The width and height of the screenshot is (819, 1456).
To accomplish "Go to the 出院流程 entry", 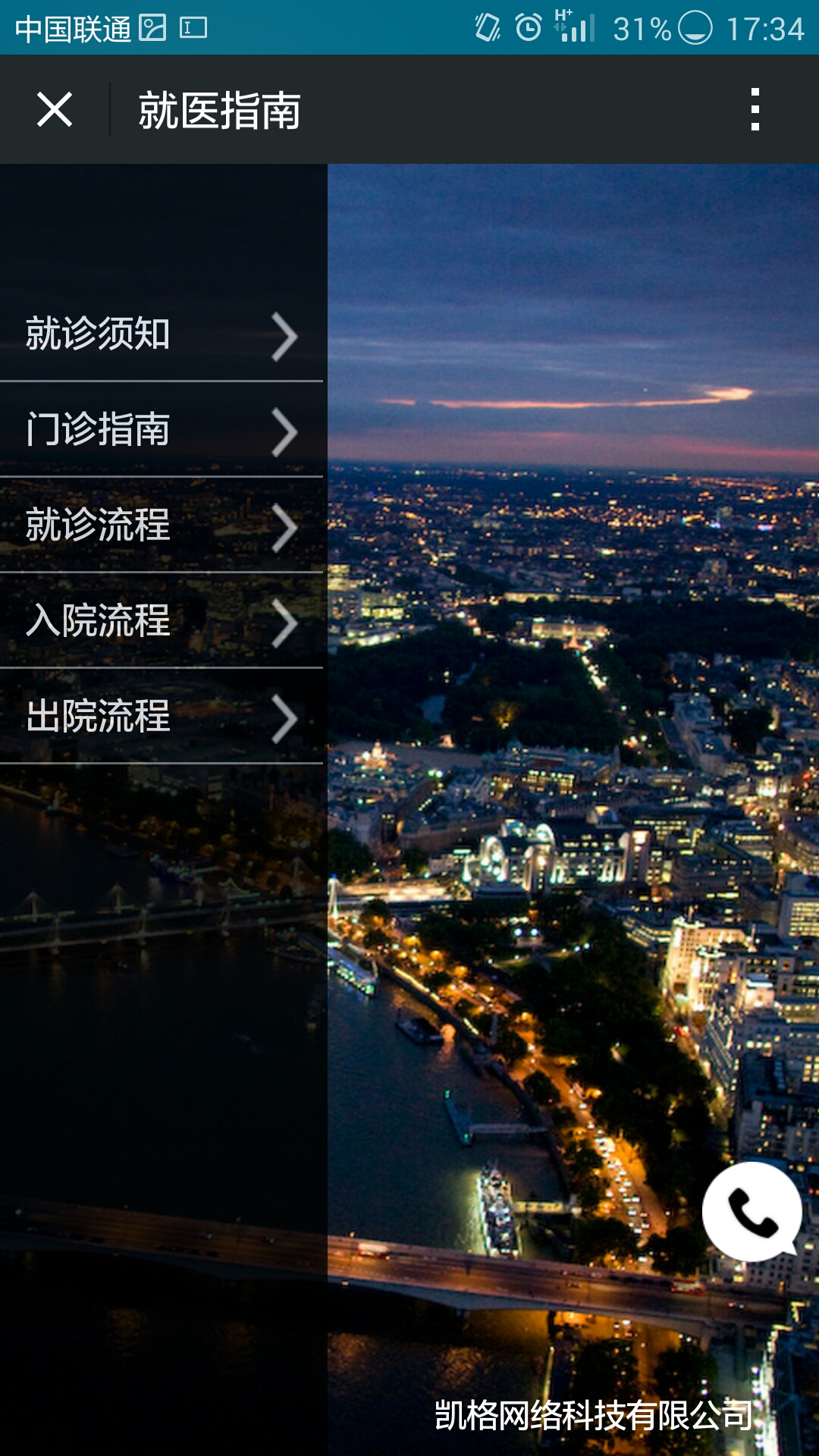I will tap(162, 717).
